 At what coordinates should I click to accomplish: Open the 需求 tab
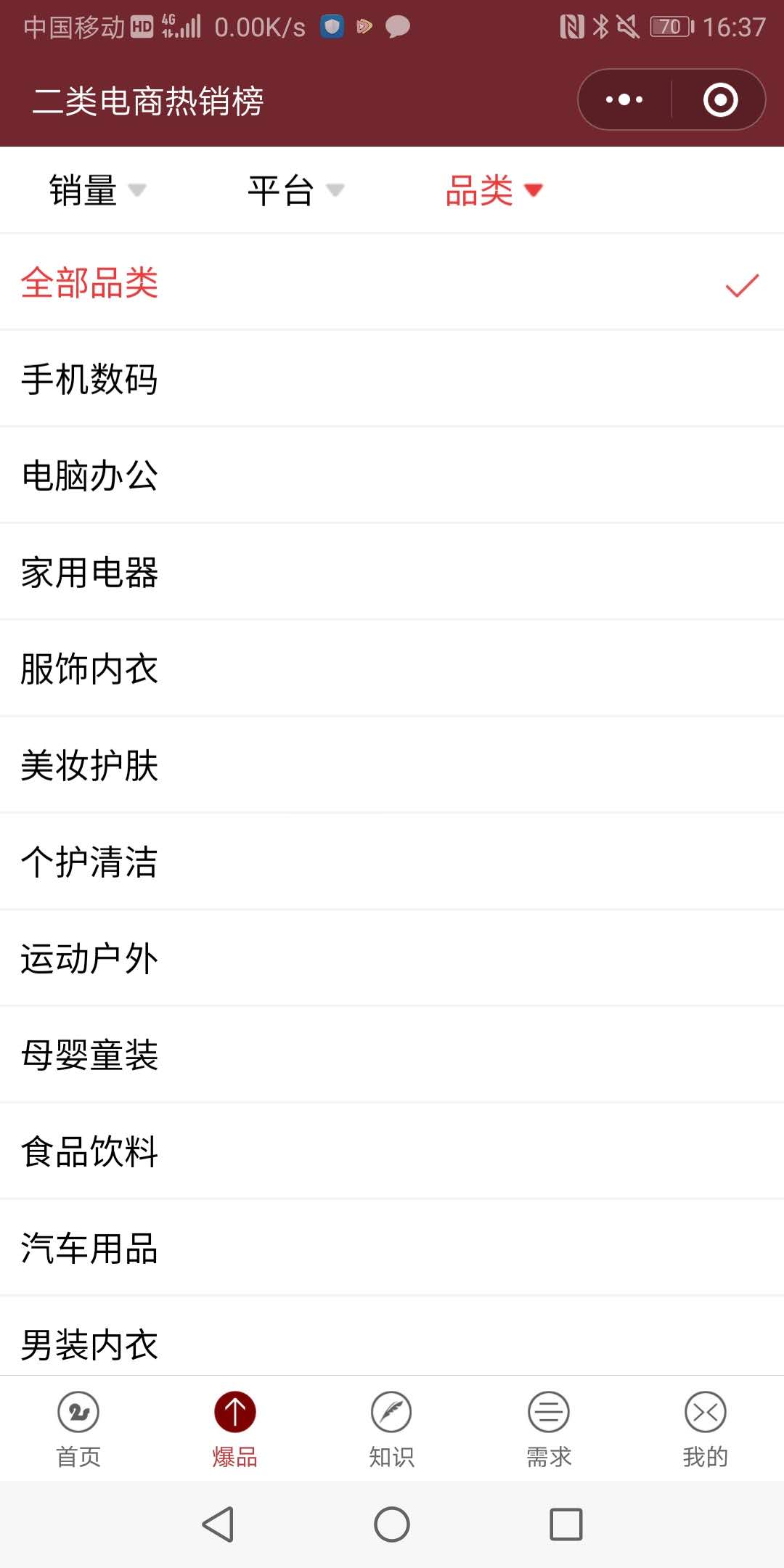click(x=549, y=1429)
